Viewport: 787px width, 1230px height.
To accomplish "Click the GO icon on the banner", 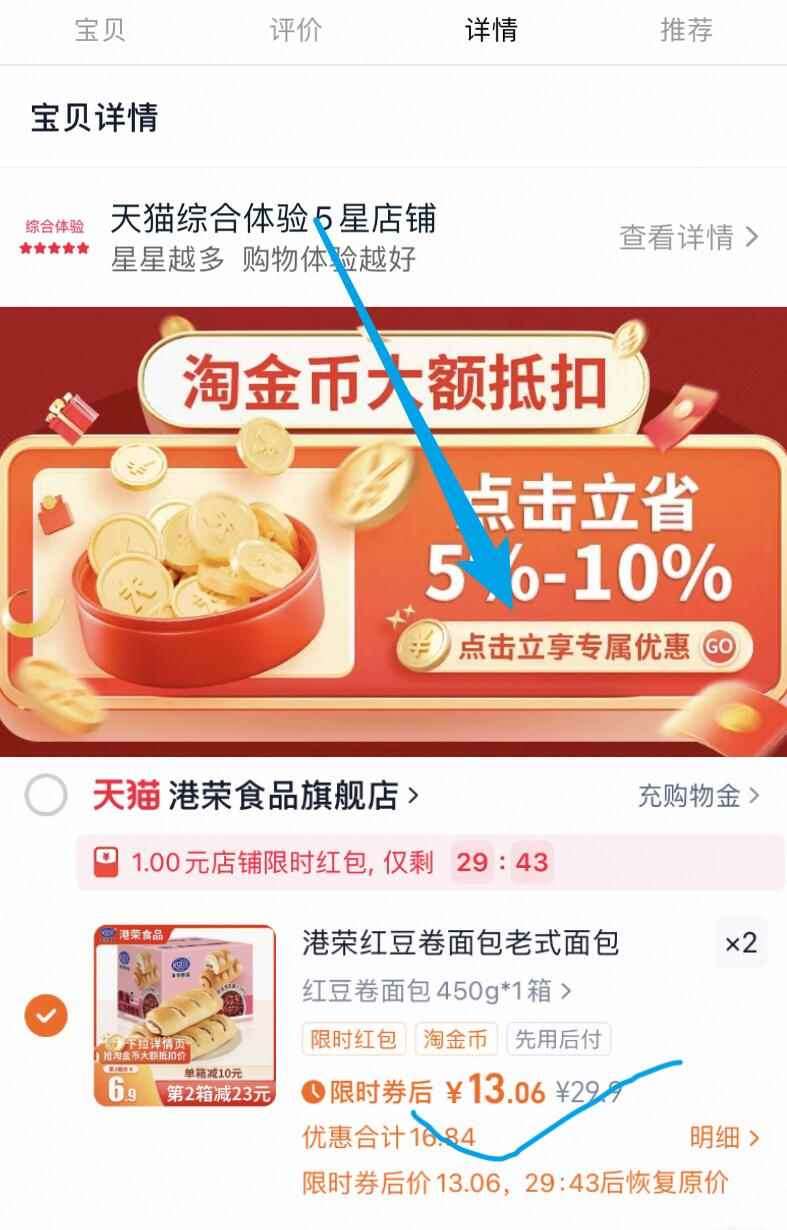I will (717, 646).
